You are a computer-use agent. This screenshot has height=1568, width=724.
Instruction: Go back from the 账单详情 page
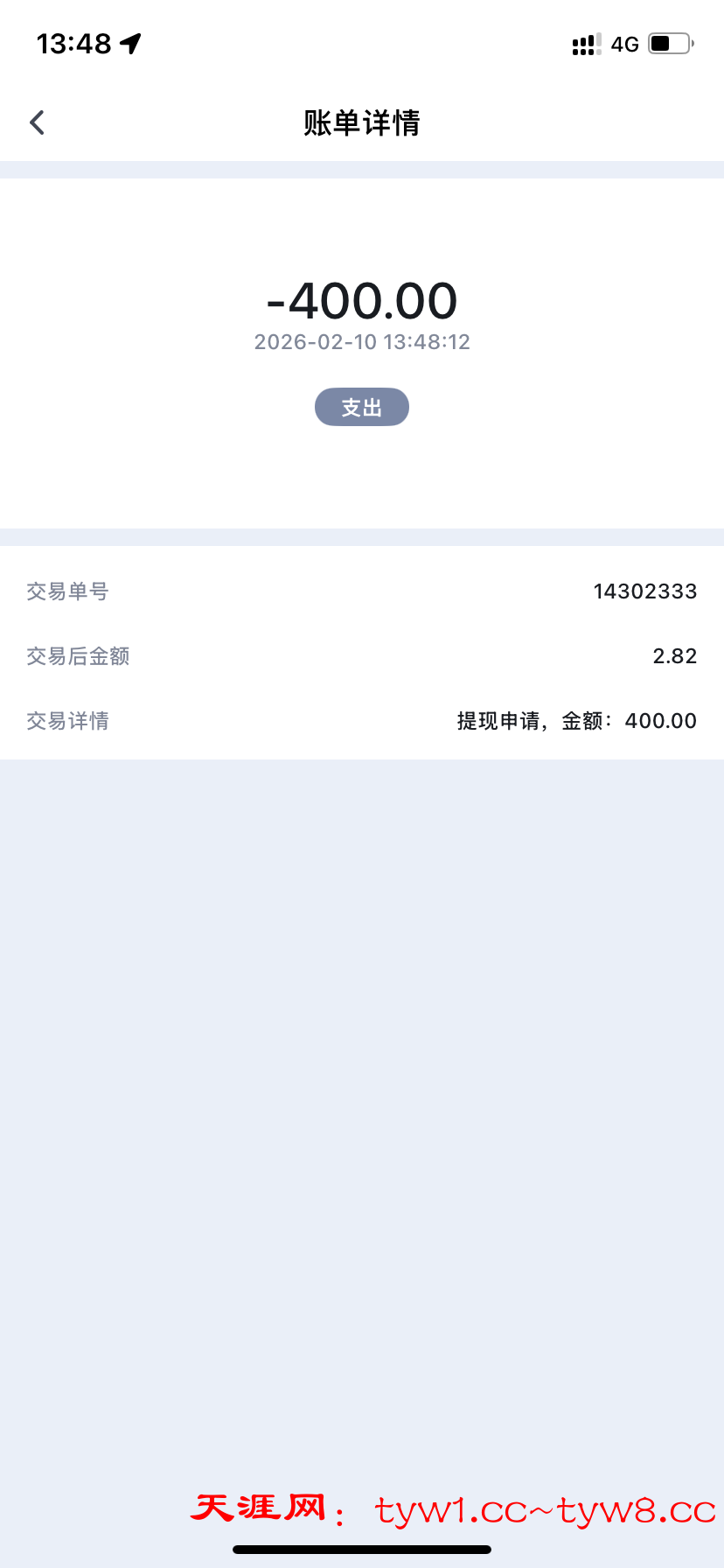(x=37, y=122)
